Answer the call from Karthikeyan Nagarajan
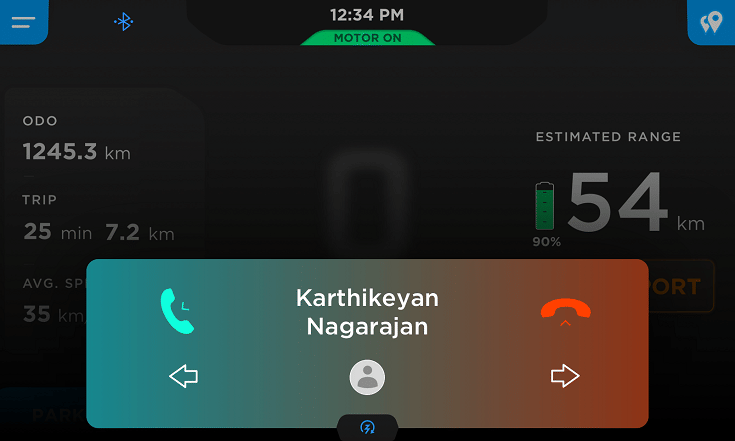This screenshot has height=441, width=735. 177,310
